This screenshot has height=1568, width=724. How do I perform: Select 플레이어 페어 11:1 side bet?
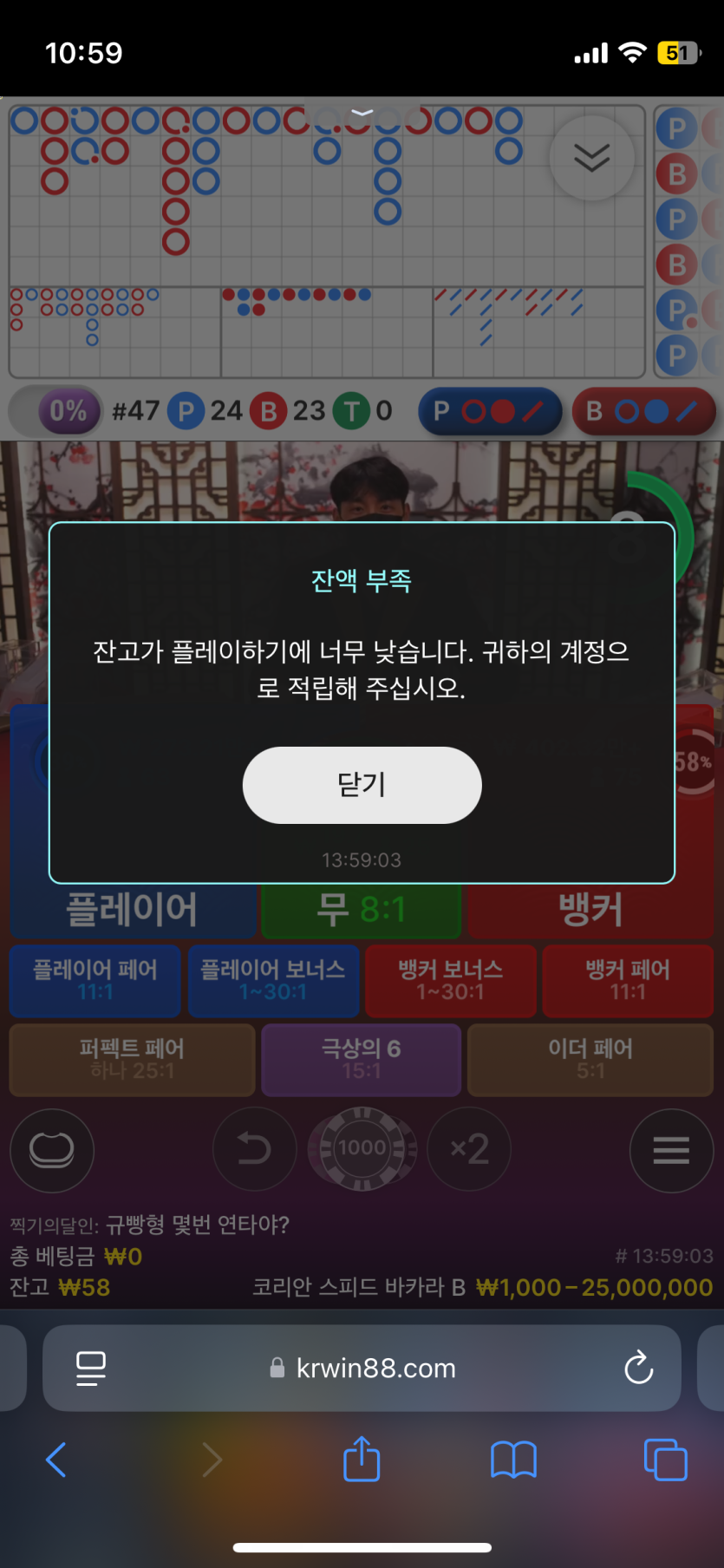click(x=95, y=980)
